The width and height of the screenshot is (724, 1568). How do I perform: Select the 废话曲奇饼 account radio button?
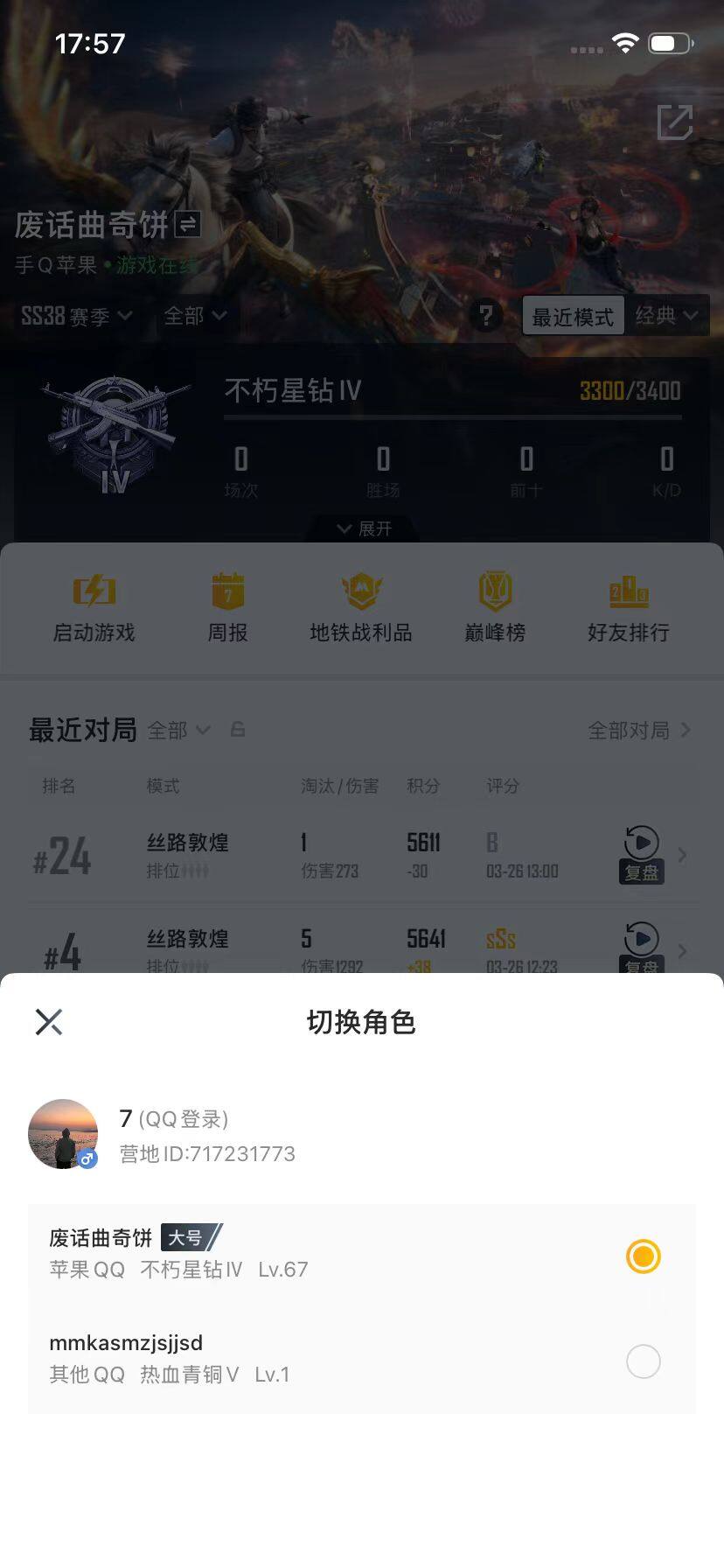coord(643,1256)
